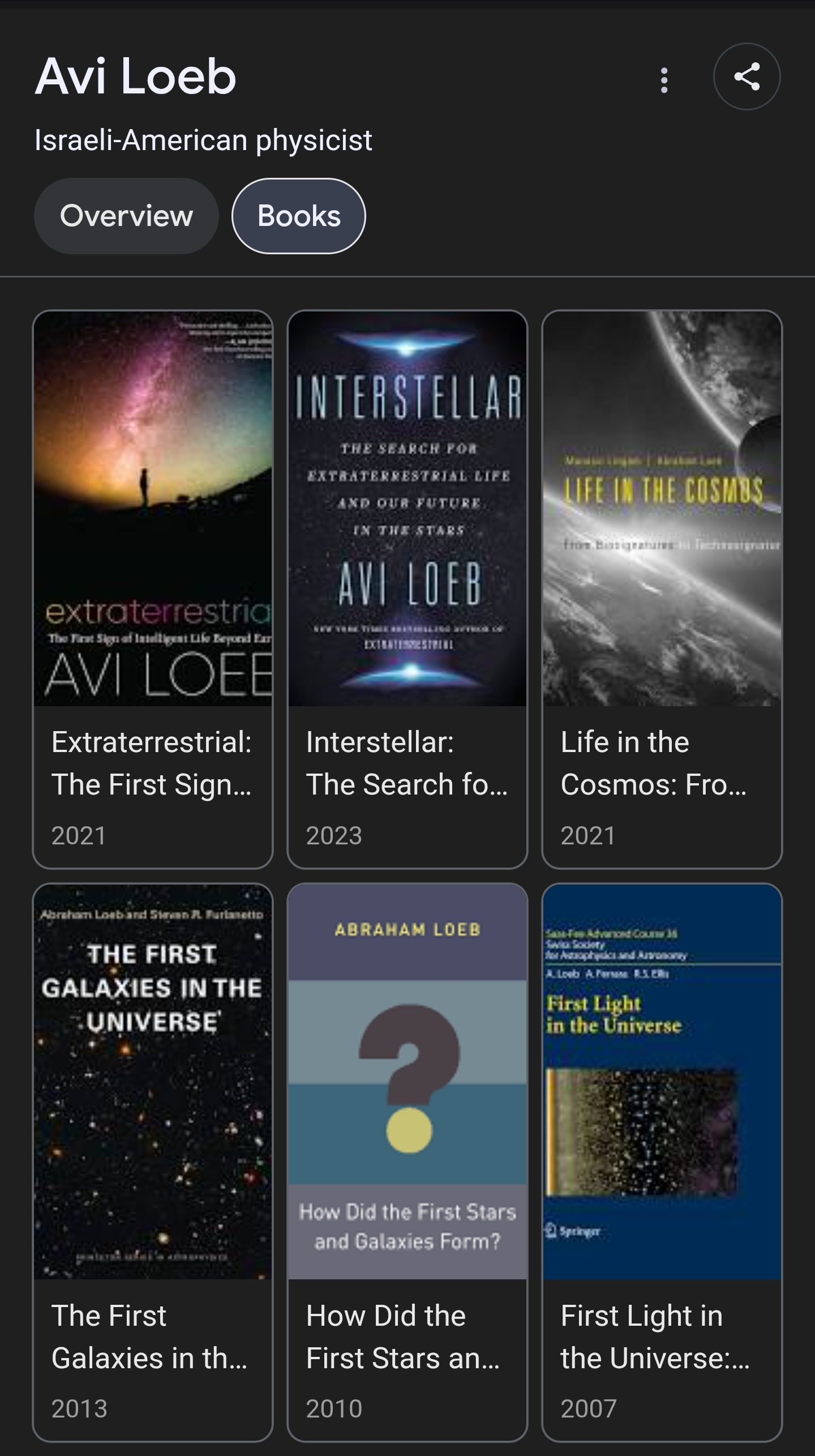
Task: Switch to the Overview tab
Action: coord(126,216)
